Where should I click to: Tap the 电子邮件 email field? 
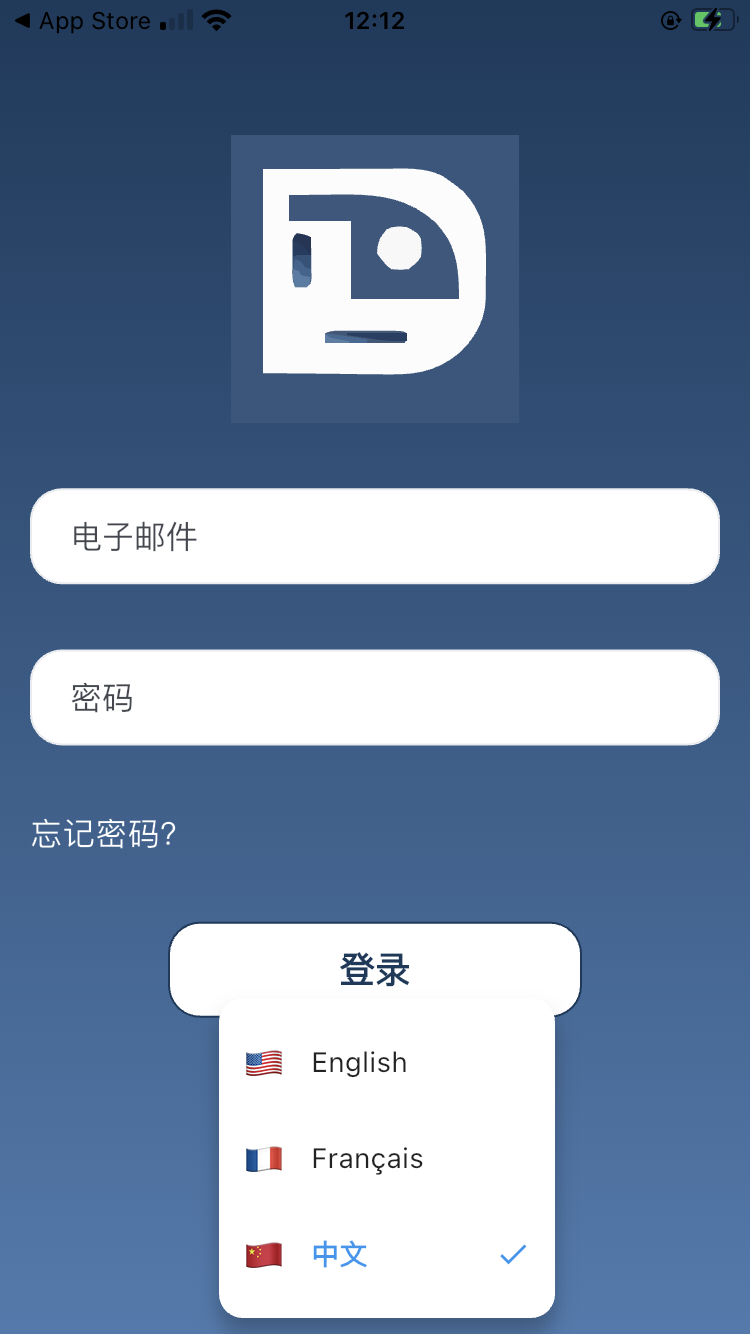(375, 537)
